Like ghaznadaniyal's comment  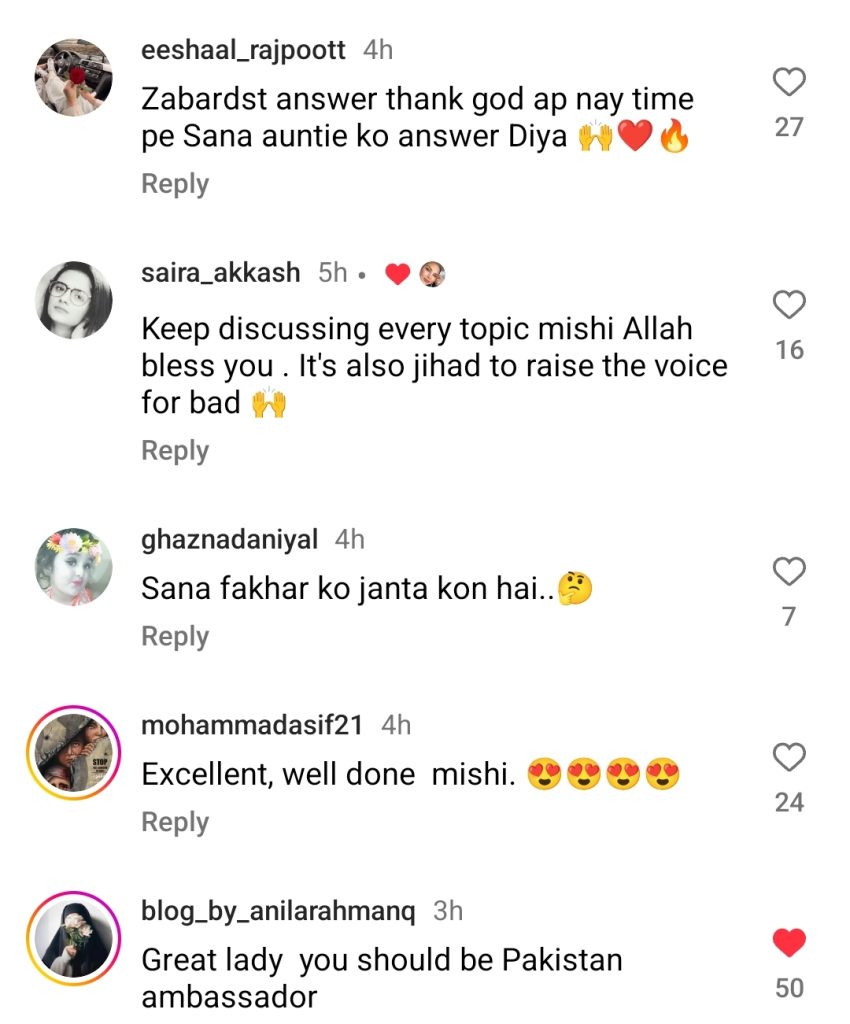[x=789, y=572]
